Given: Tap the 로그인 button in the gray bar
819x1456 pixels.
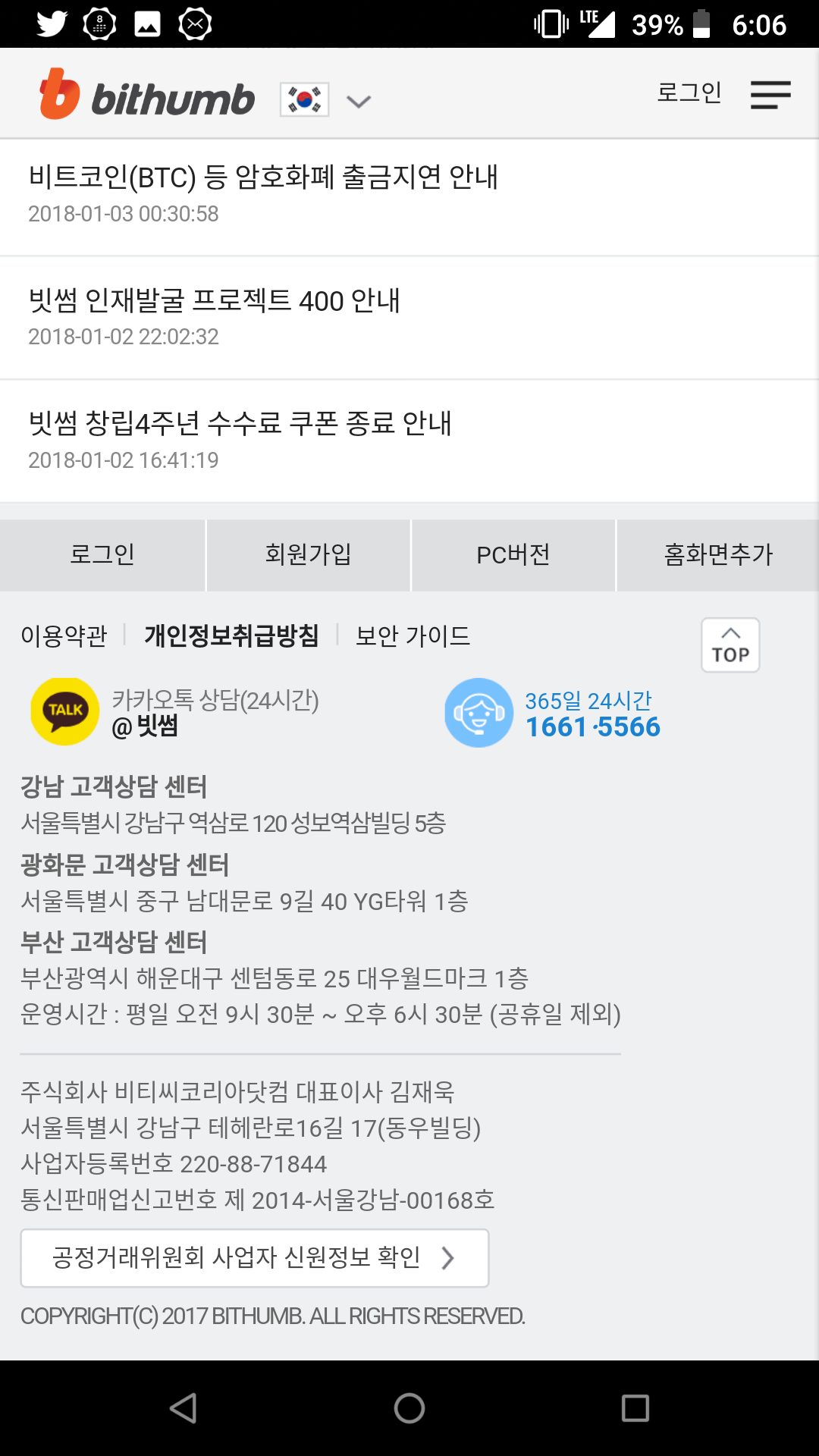Looking at the screenshot, I should point(102,555).
